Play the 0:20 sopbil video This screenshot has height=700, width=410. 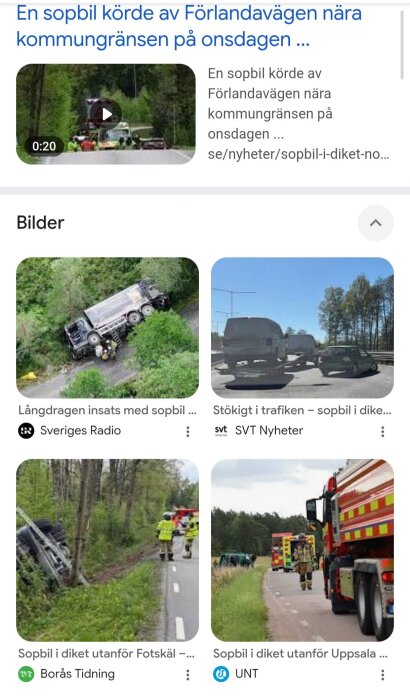coord(106,114)
